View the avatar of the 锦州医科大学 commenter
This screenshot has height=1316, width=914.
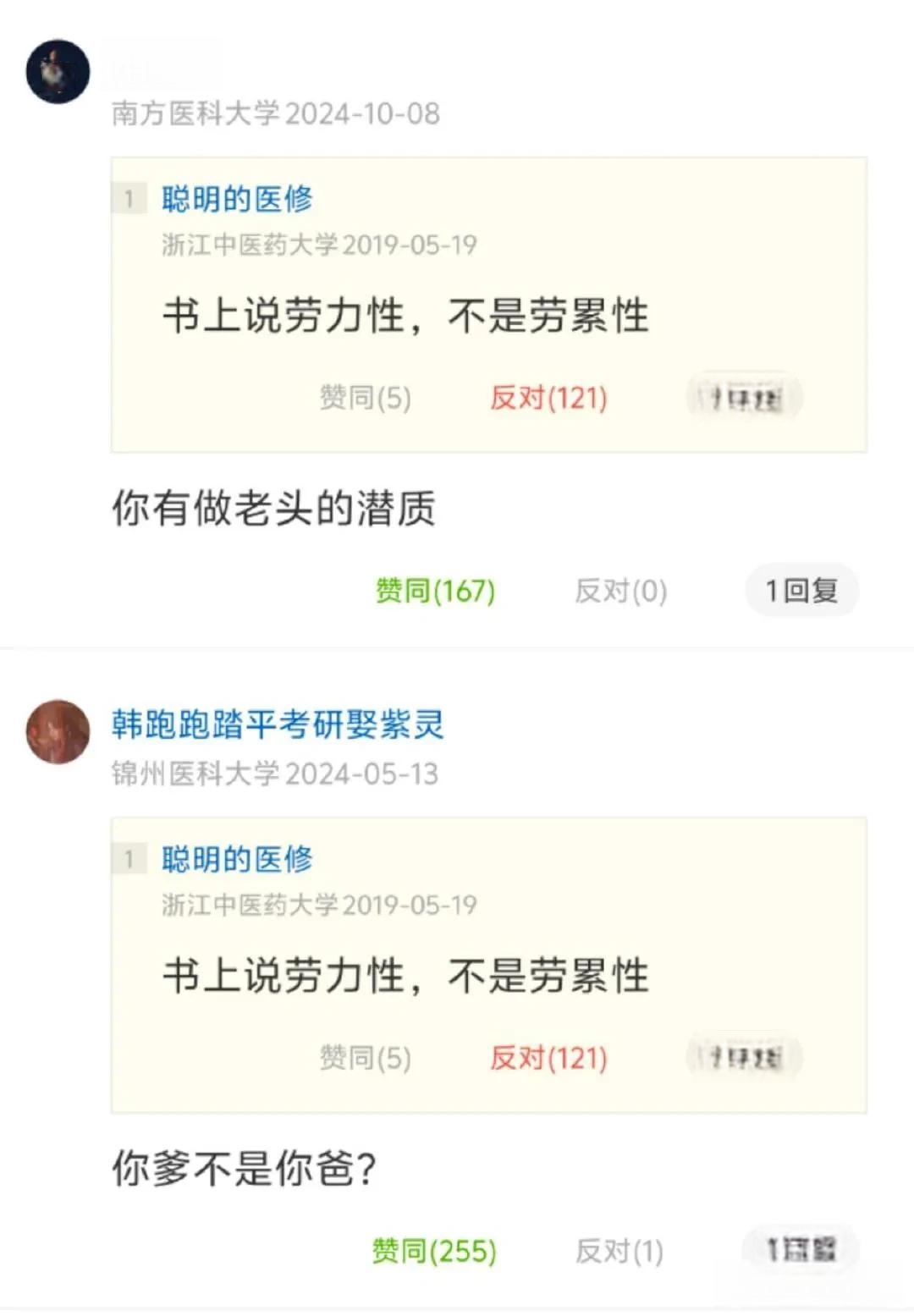coord(58,731)
